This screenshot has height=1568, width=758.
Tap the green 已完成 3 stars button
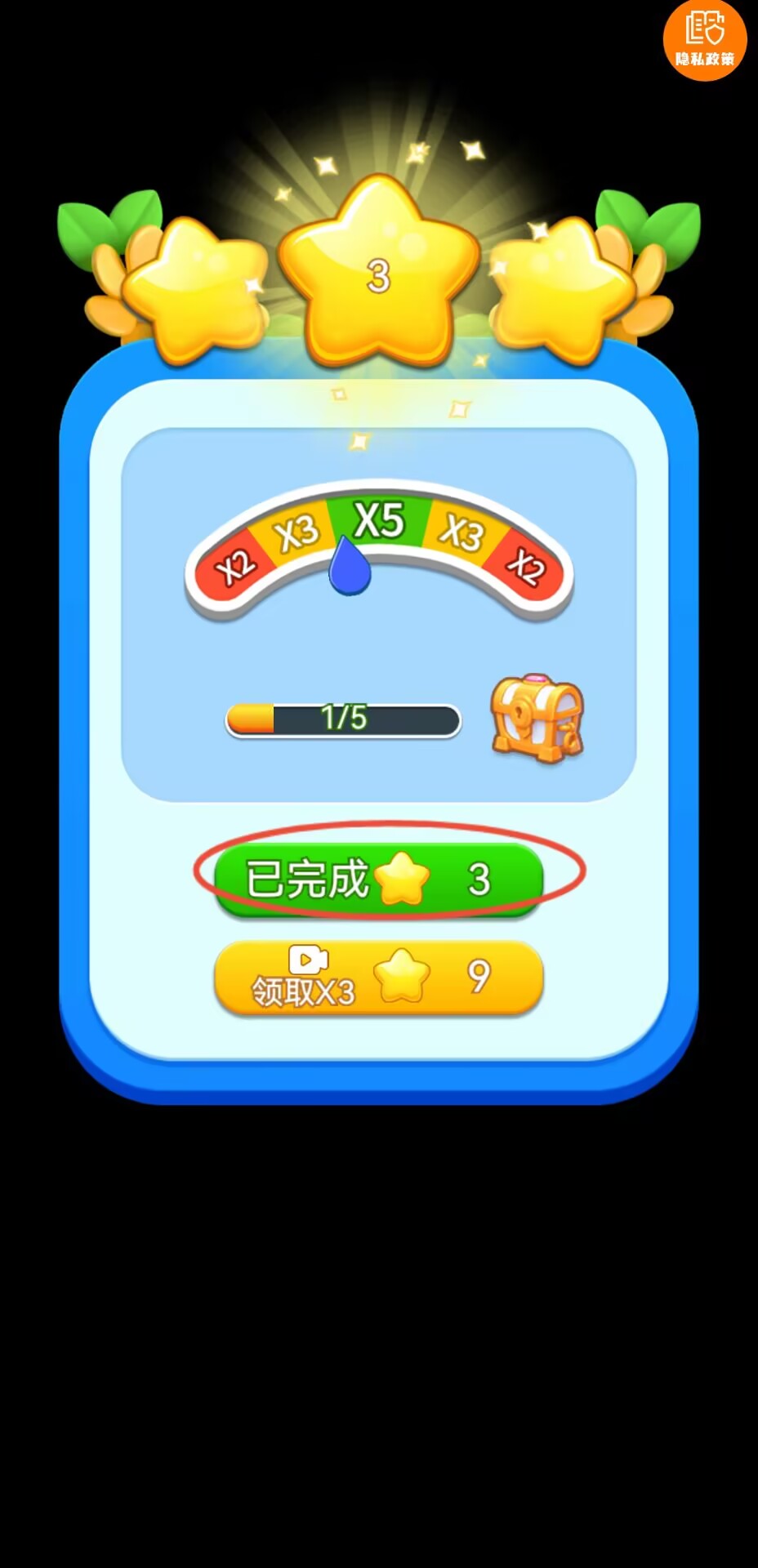(378, 880)
